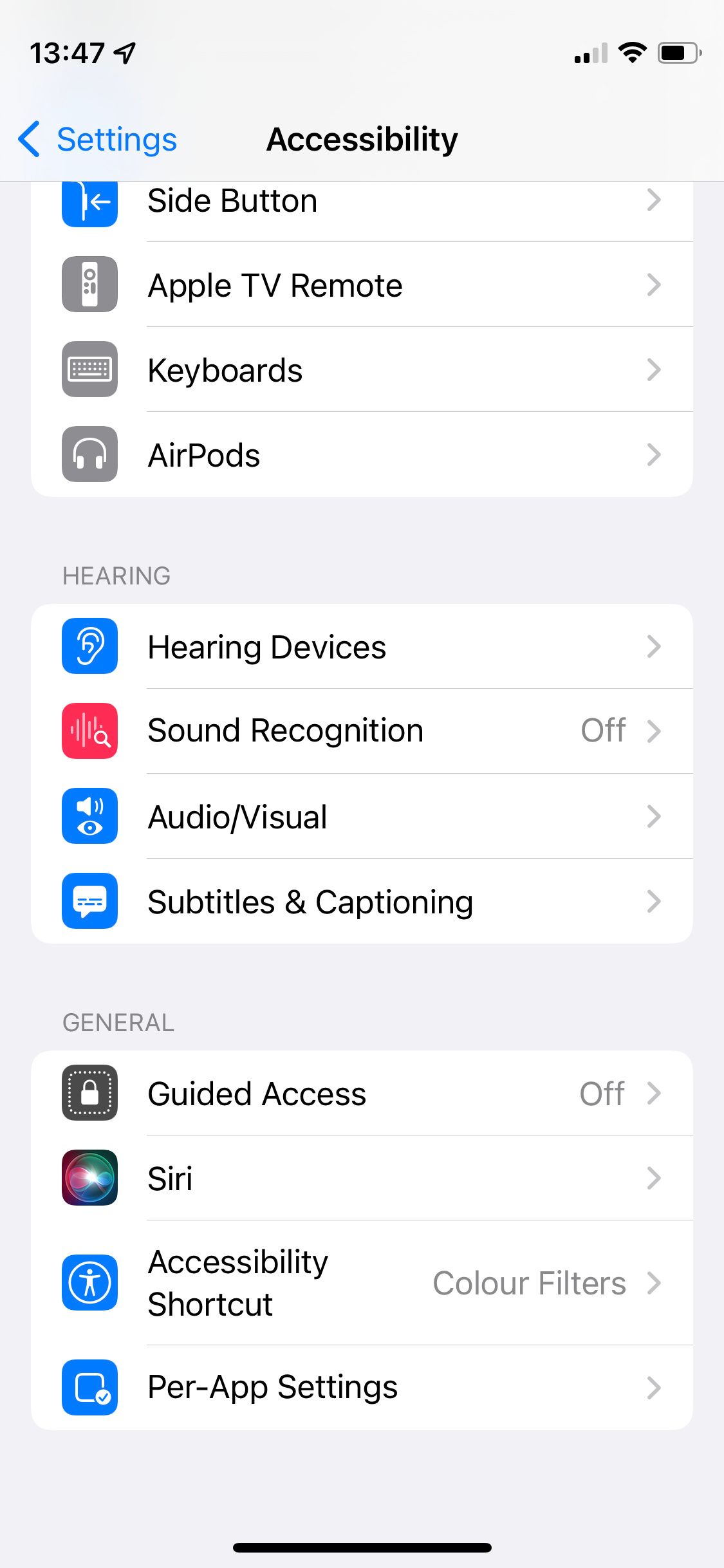The height and width of the screenshot is (1568, 724).
Task: Open Guided Access settings
Action: coord(362,1093)
